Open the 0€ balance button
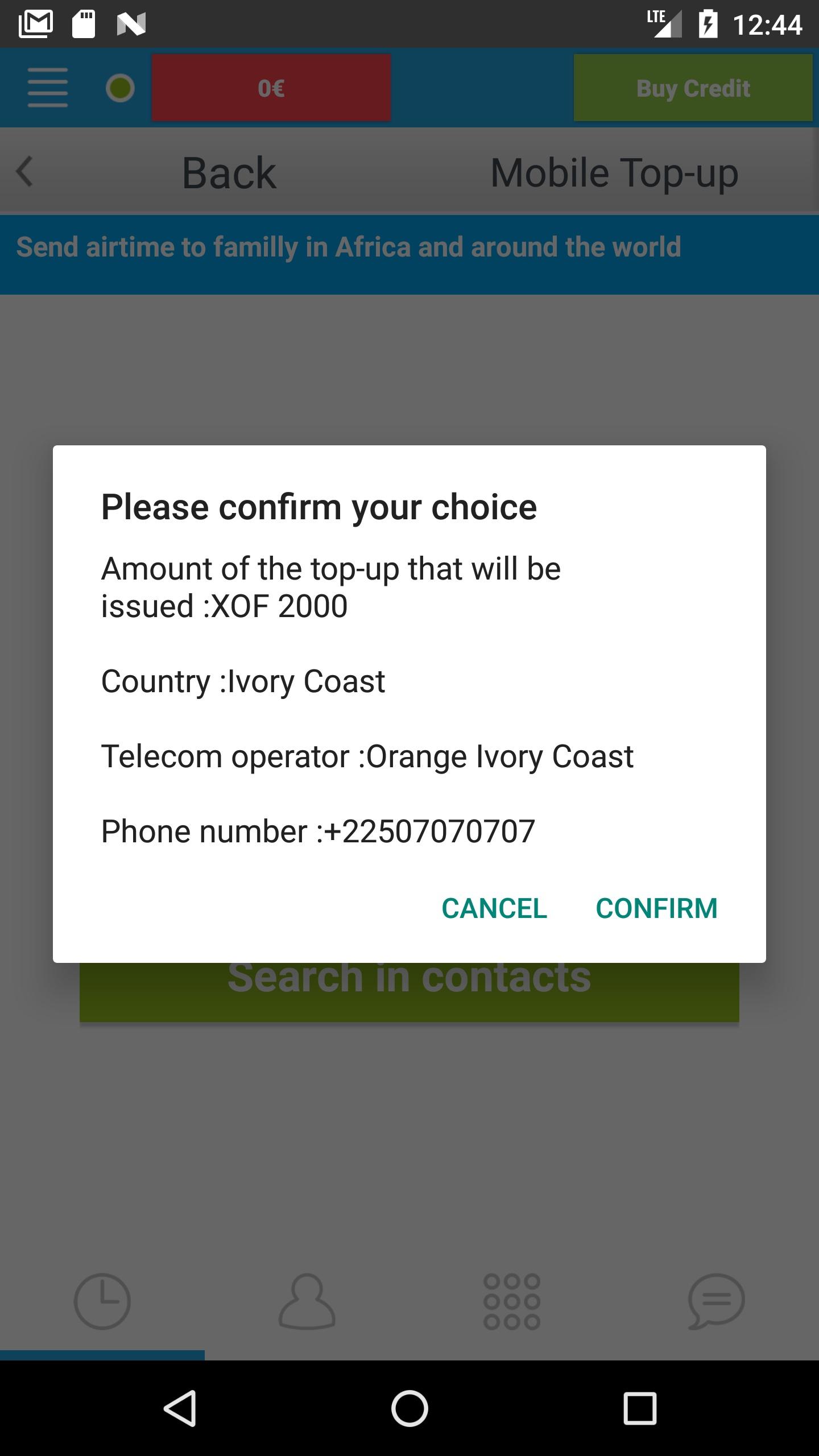Viewport: 819px width, 1456px height. [x=271, y=88]
